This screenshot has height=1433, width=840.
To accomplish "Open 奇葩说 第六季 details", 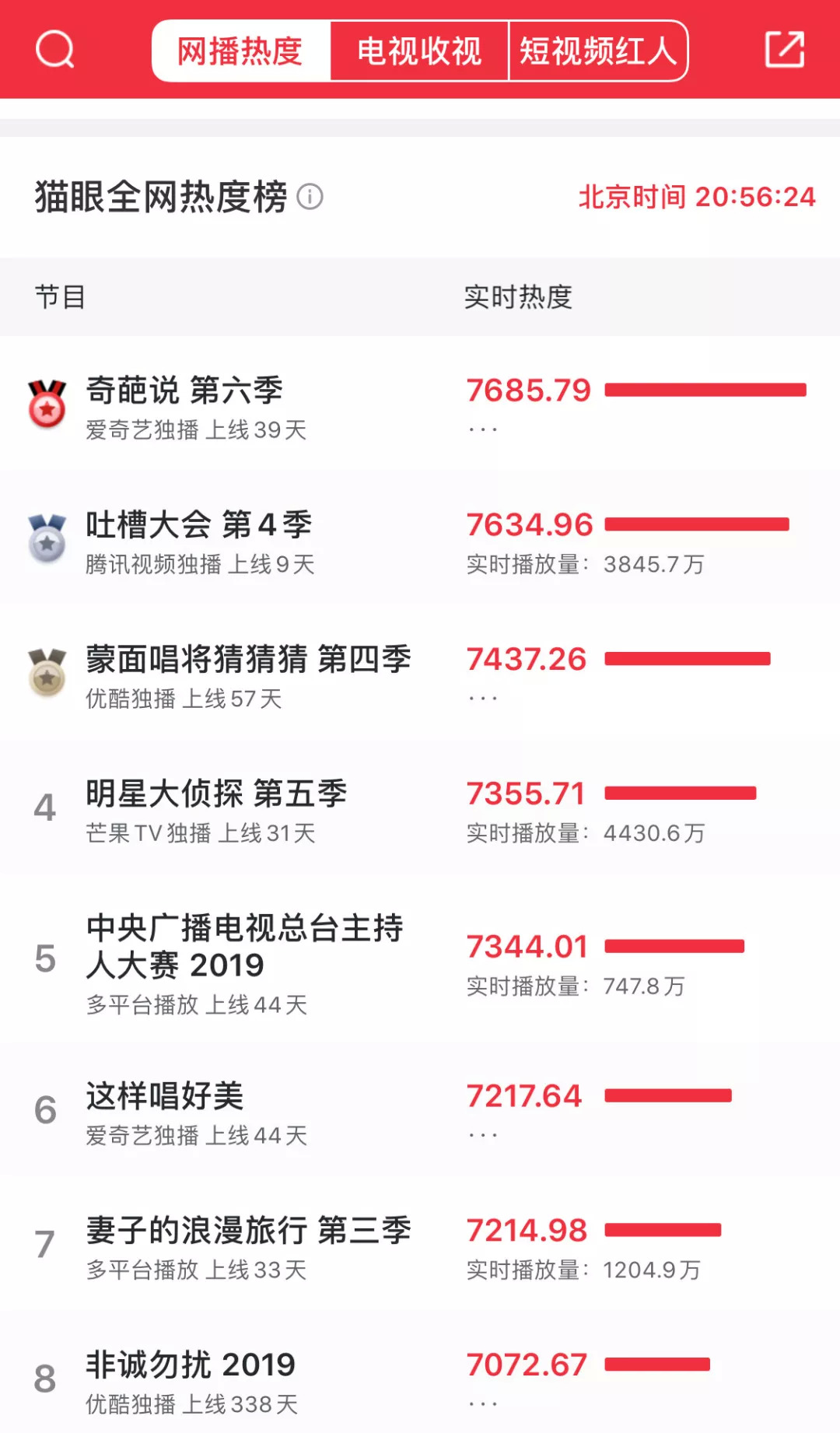I will [x=184, y=391].
